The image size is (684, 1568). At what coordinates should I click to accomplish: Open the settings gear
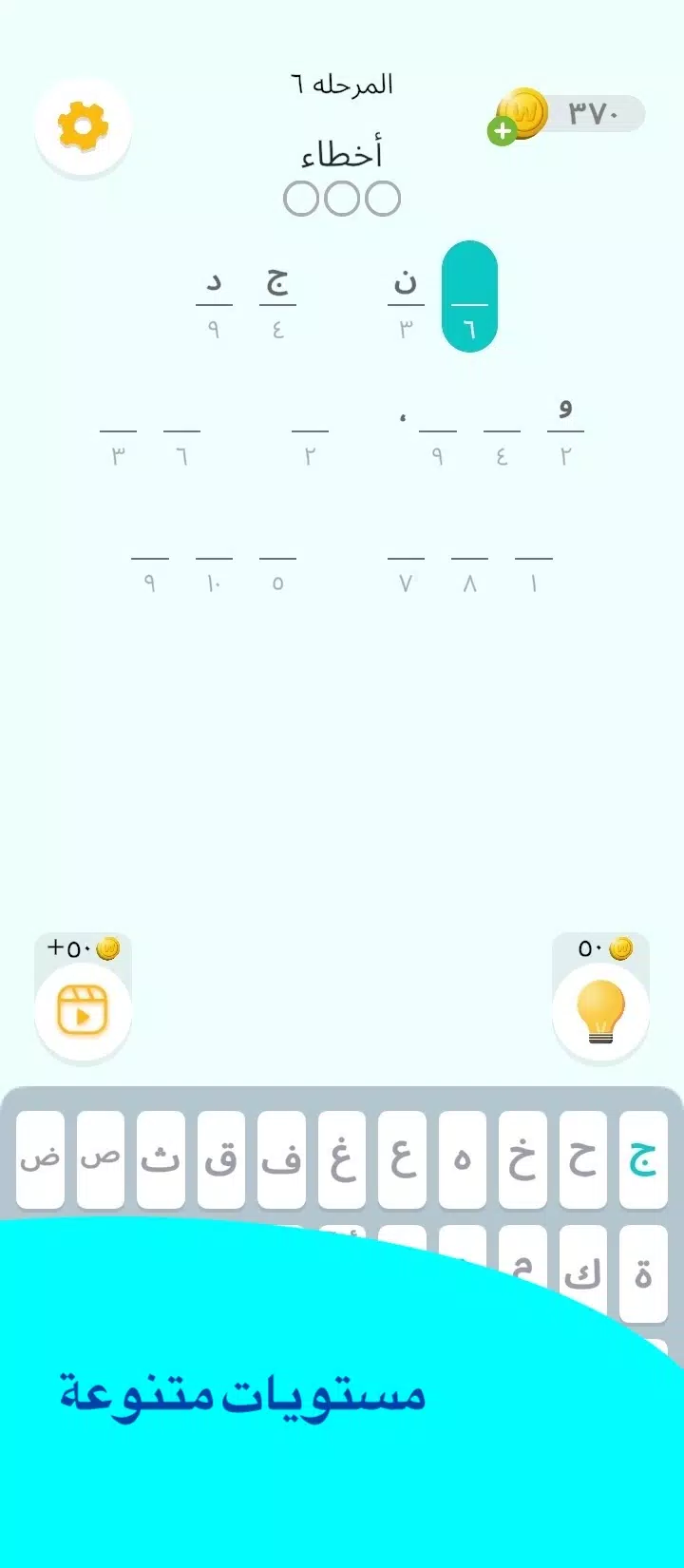pos(83,126)
